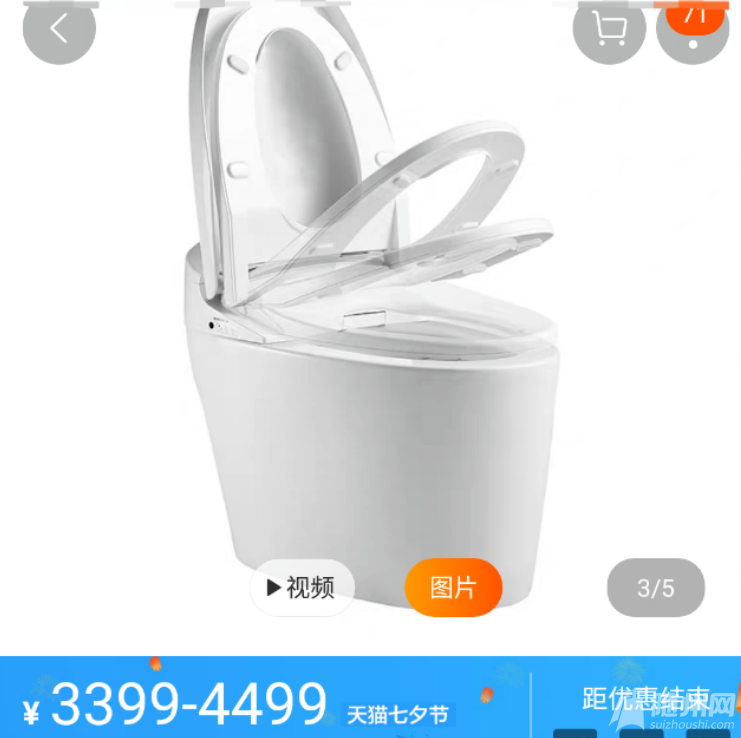The image size is (741, 738).
Task: Switch to the 视频 video view
Action: click(301, 587)
